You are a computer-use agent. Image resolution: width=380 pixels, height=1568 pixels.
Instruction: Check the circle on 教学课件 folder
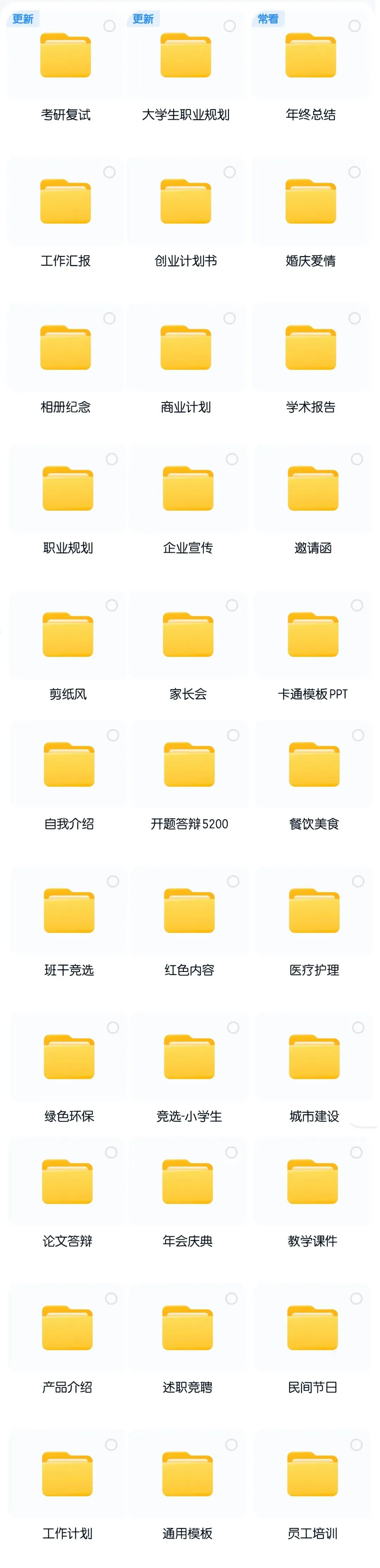tap(356, 1152)
